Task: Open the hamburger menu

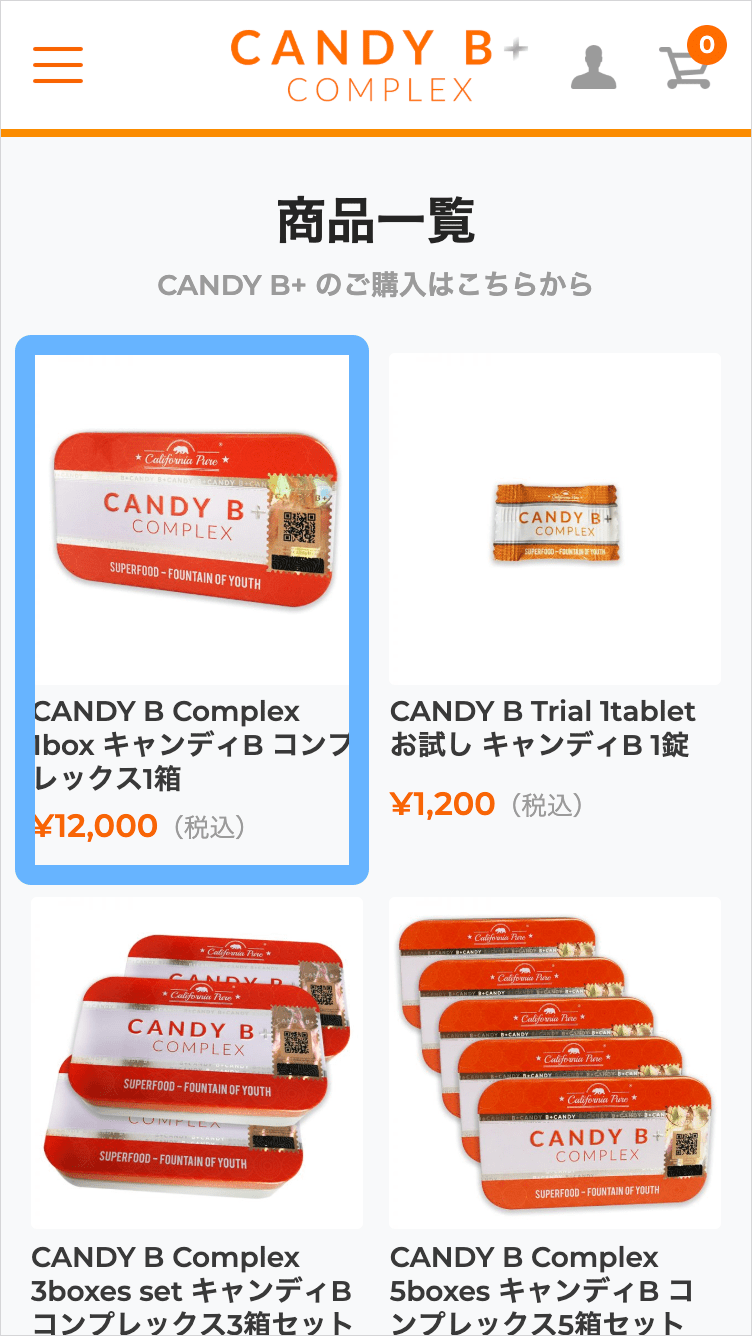Action: point(57,65)
